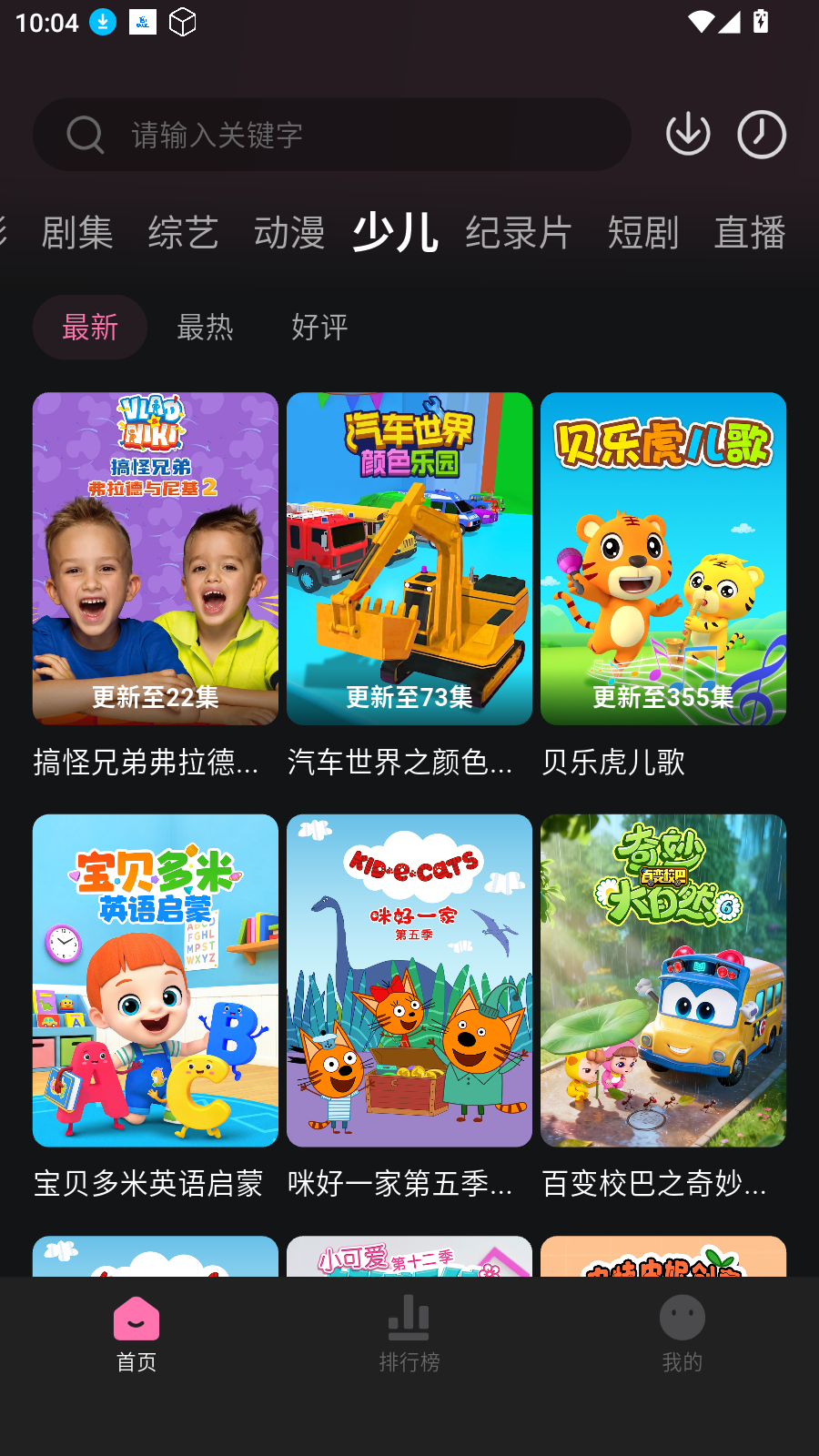Screen dimensions: 819x1456
Task: Sort by 最热
Action: [205, 328]
